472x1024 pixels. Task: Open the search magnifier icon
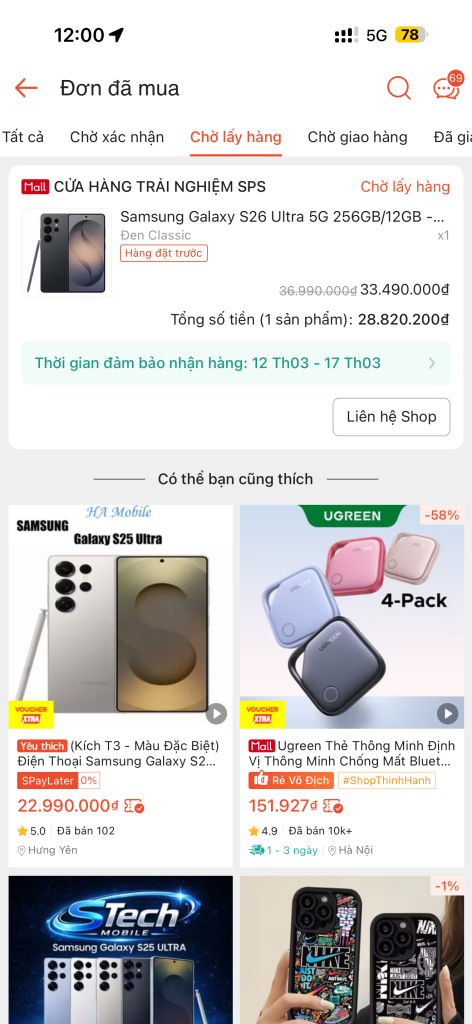[x=398, y=88]
